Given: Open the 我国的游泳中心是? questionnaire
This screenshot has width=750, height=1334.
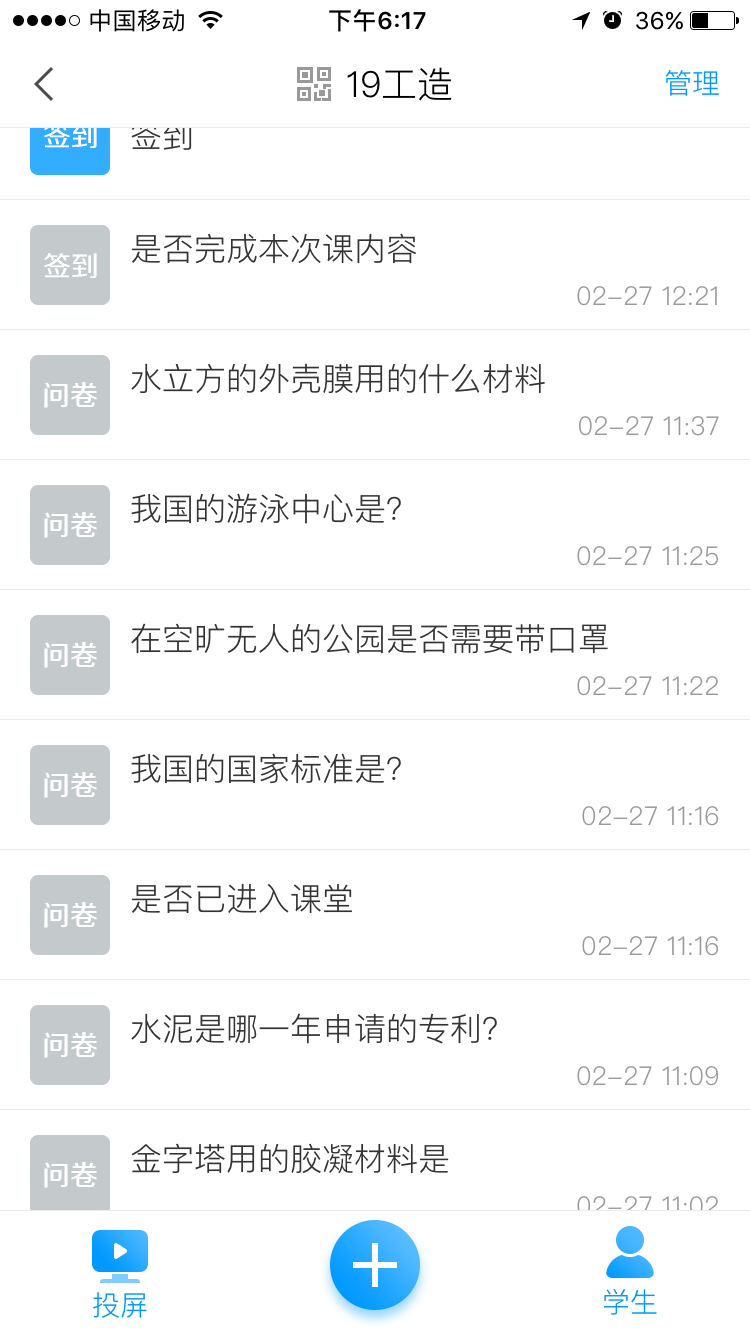Looking at the screenshot, I should click(375, 525).
